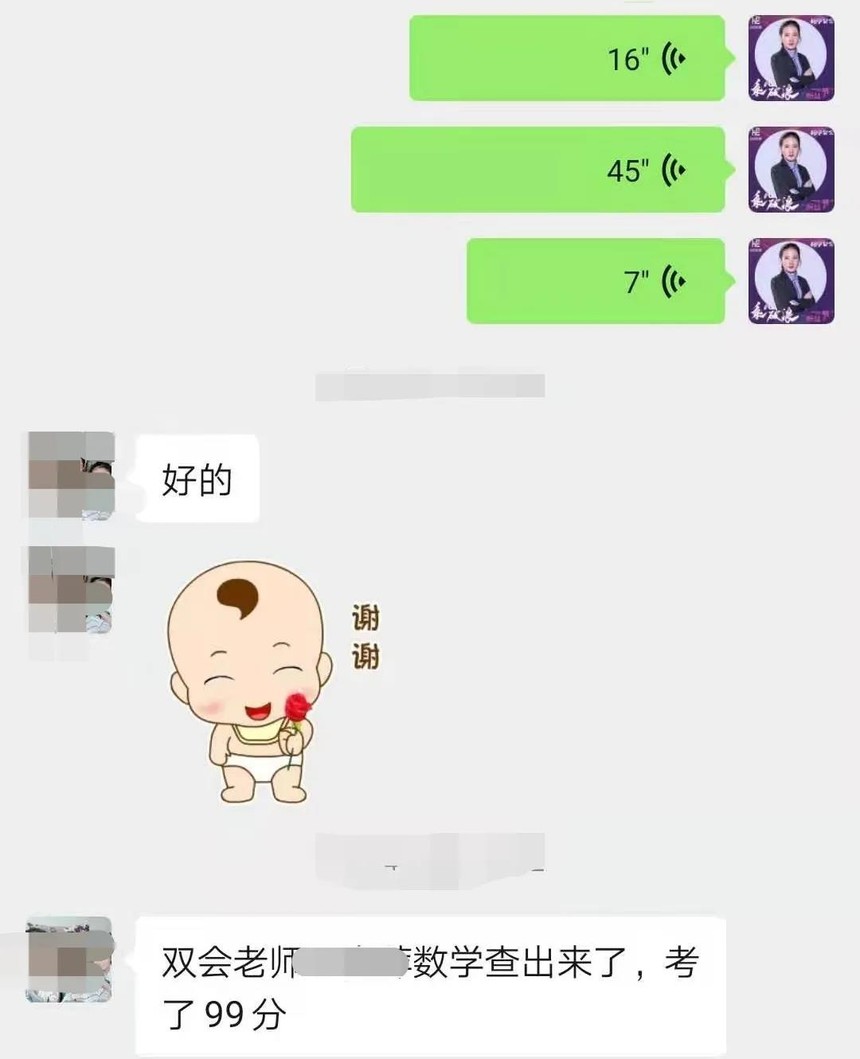Tap the contact's avatar beside 好的 message
This screenshot has height=1059, width=860.
click(71, 474)
